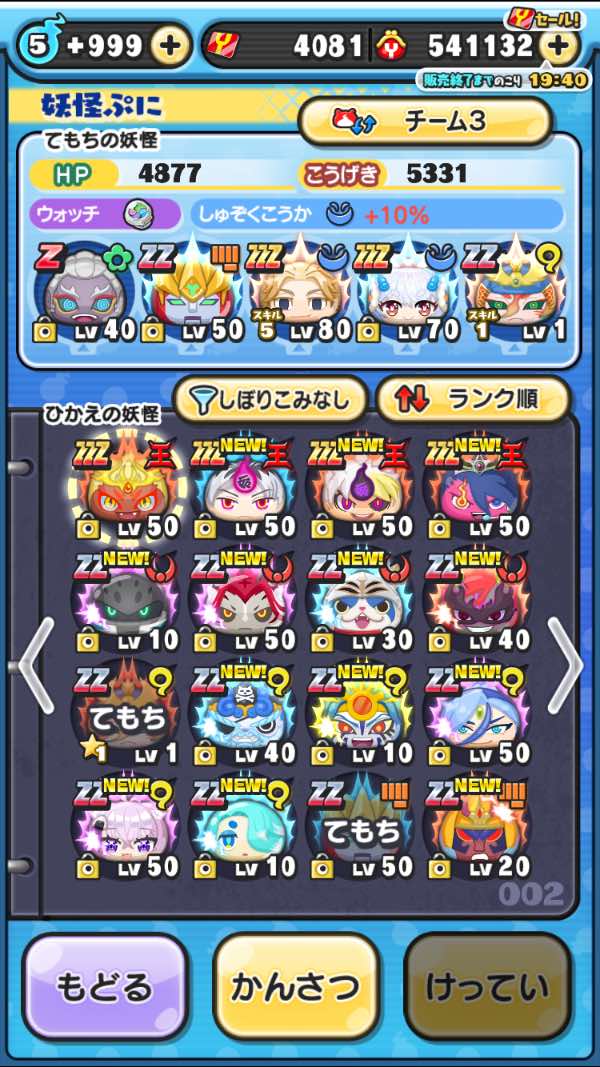Image resolution: width=600 pixels, height=1067 pixels.
Task: Add stamina with the plus next to +999
Action: point(170,46)
